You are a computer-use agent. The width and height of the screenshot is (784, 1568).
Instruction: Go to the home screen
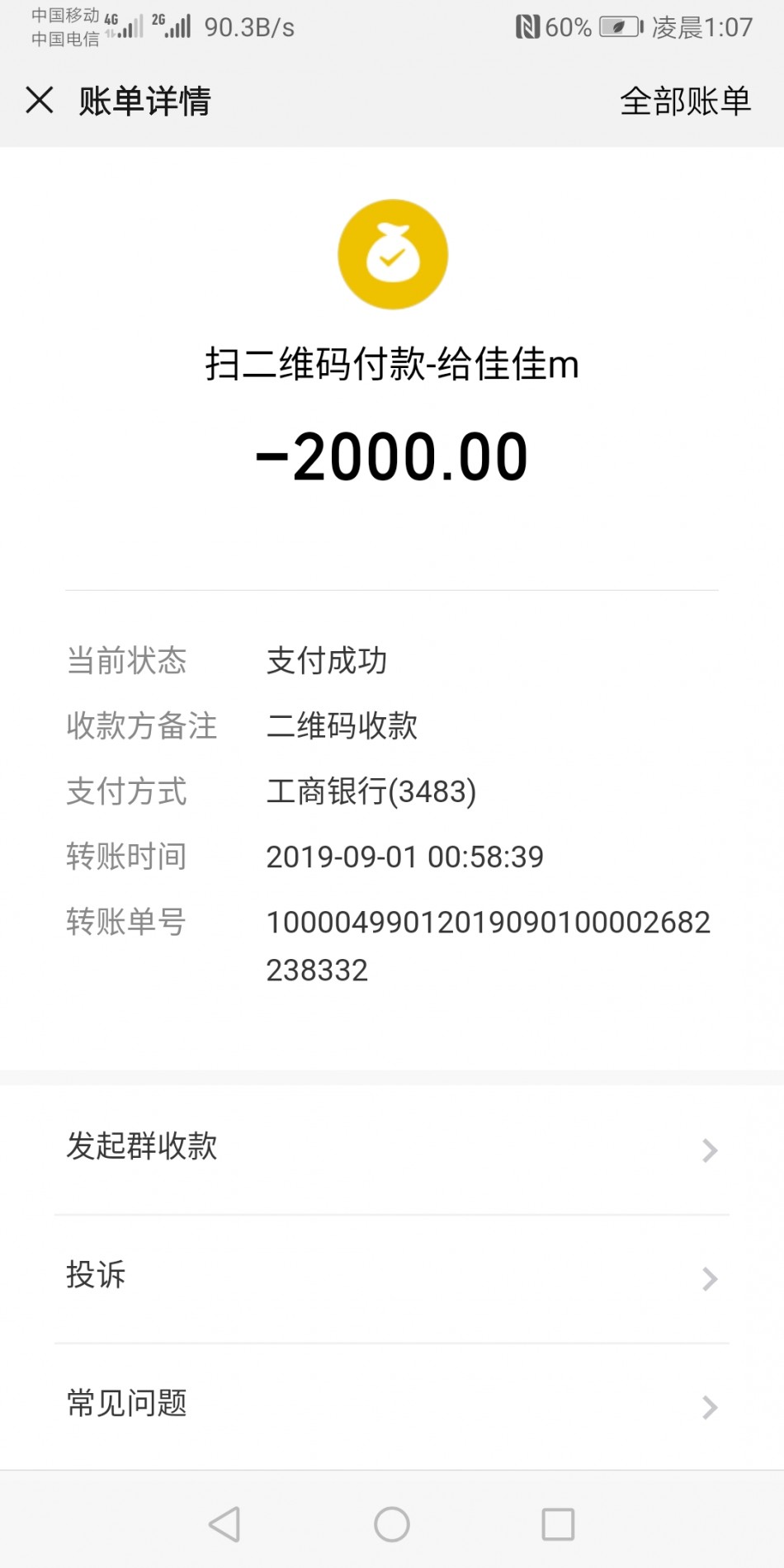click(x=392, y=1524)
